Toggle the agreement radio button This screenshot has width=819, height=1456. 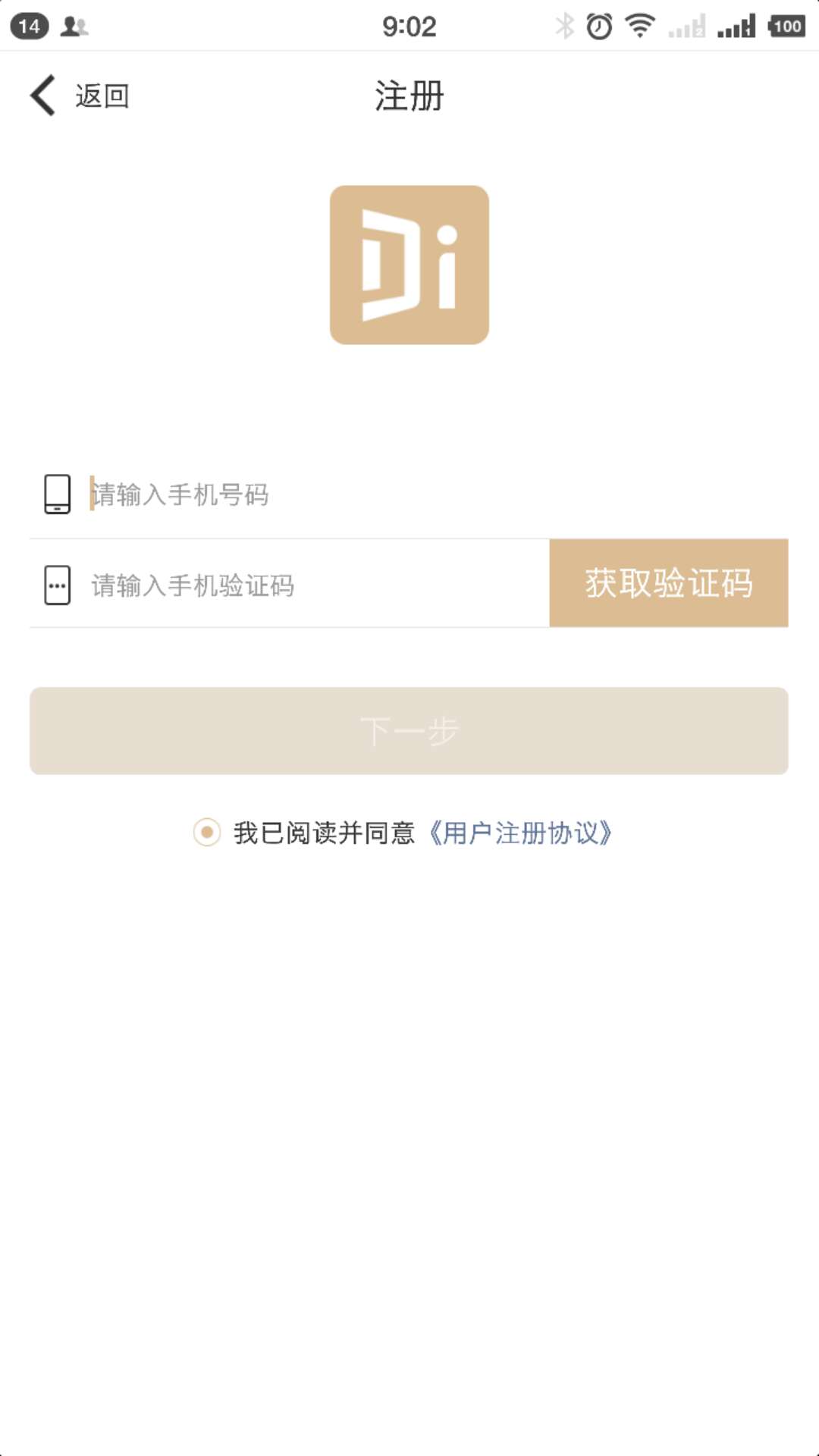(x=207, y=833)
